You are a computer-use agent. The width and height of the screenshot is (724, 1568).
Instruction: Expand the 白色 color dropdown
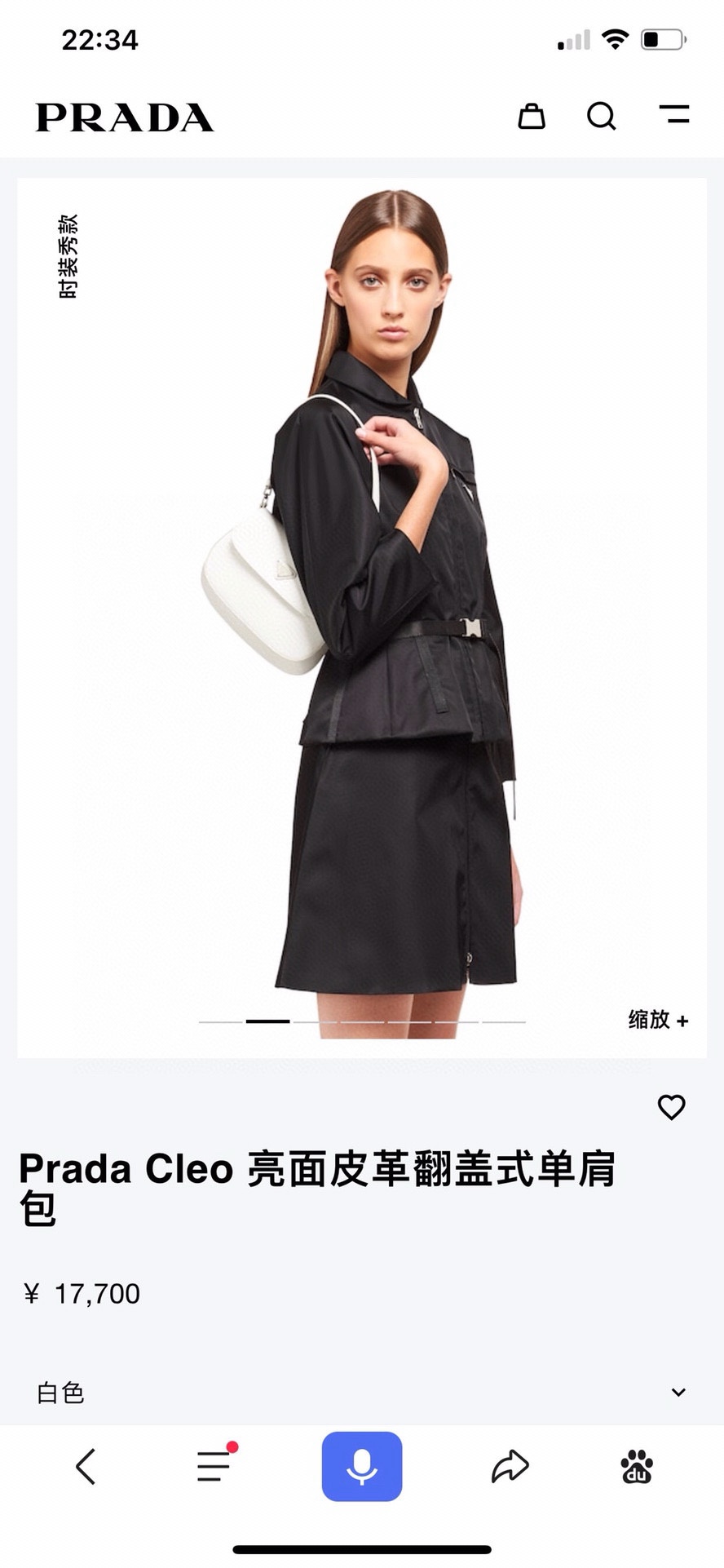tap(678, 1392)
